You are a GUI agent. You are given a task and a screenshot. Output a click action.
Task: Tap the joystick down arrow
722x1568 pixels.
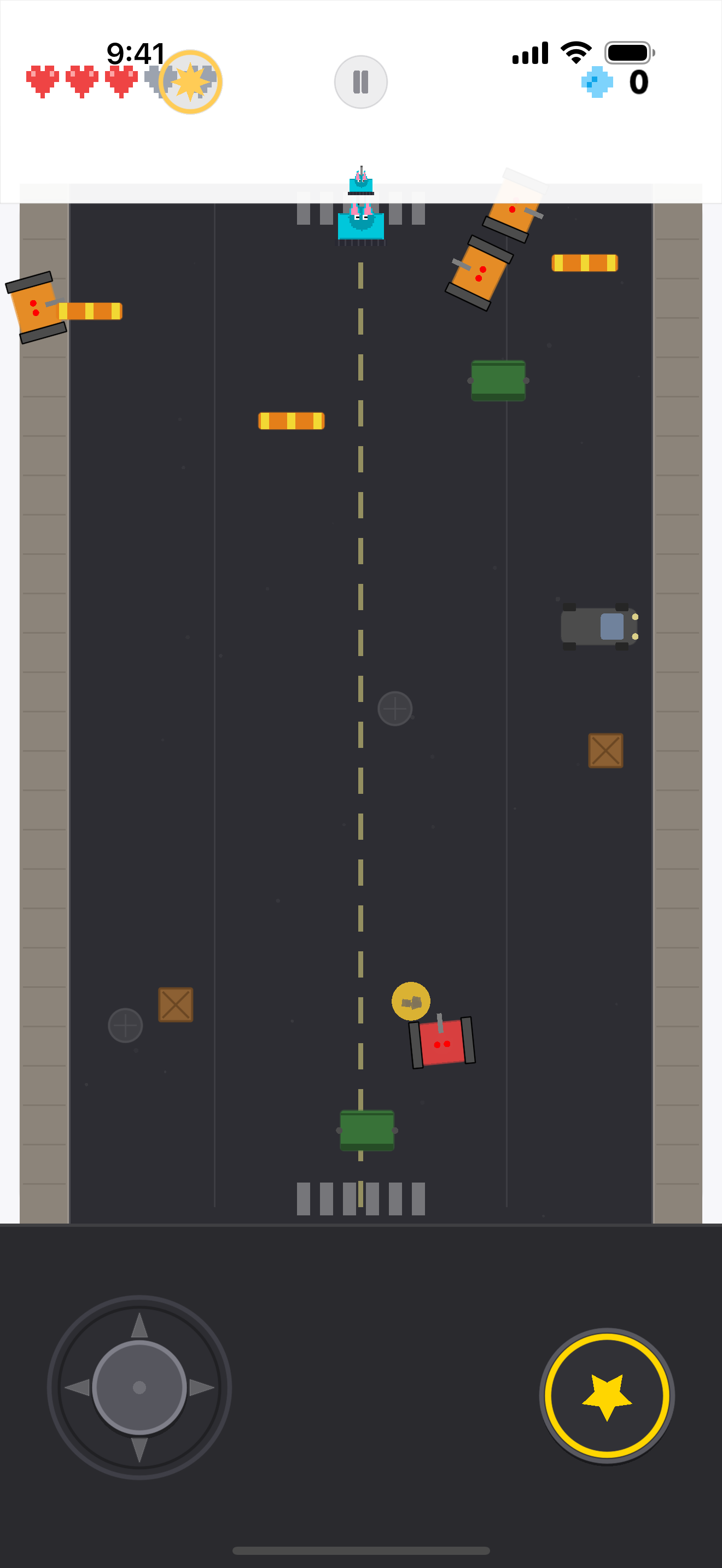coord(139,1449)
